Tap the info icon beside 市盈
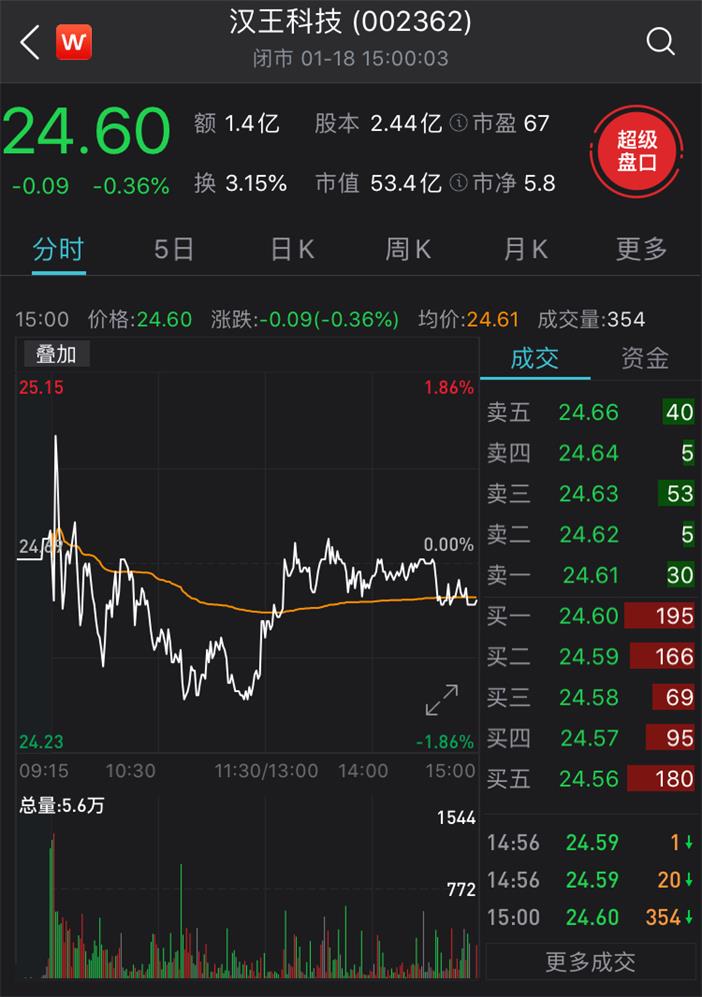Image resolution: width=702 pixels, height=997 pixels. click(459, 123)
